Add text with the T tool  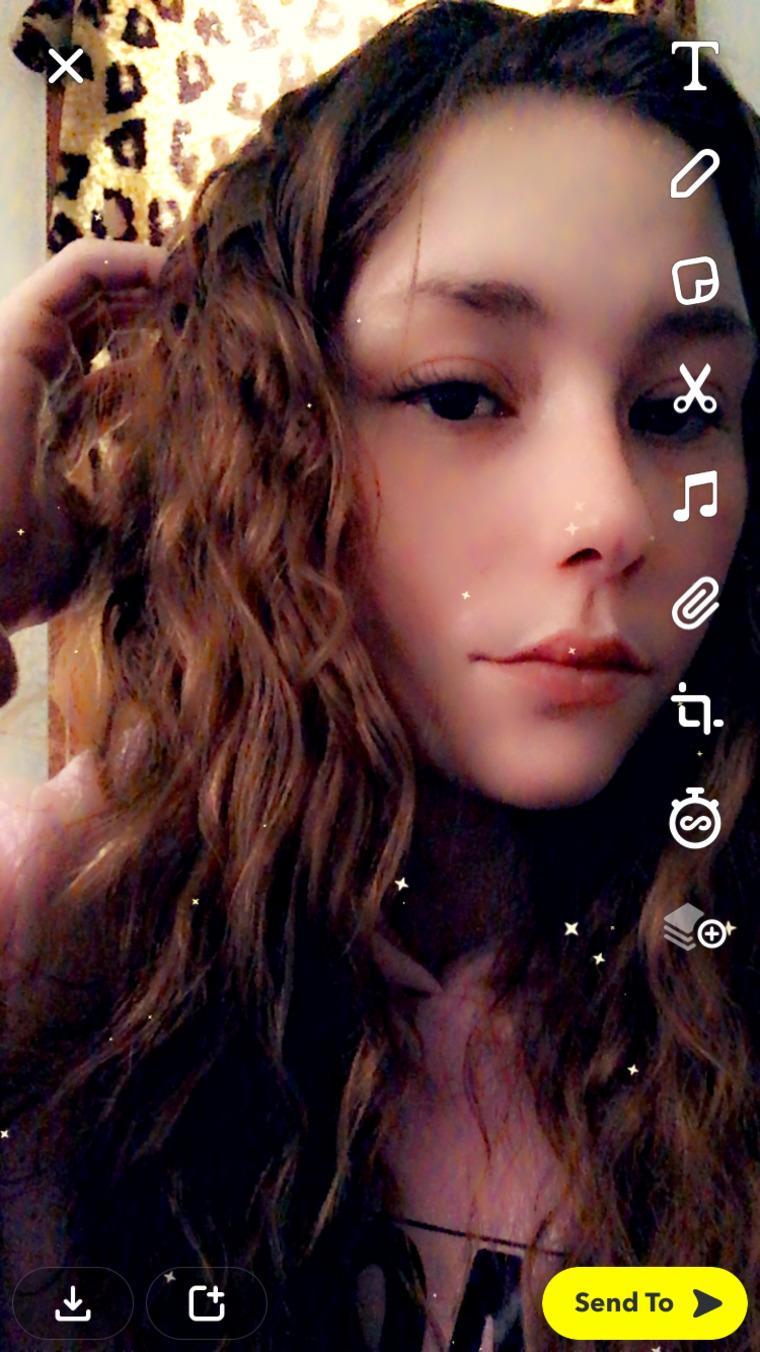(695, 67)
